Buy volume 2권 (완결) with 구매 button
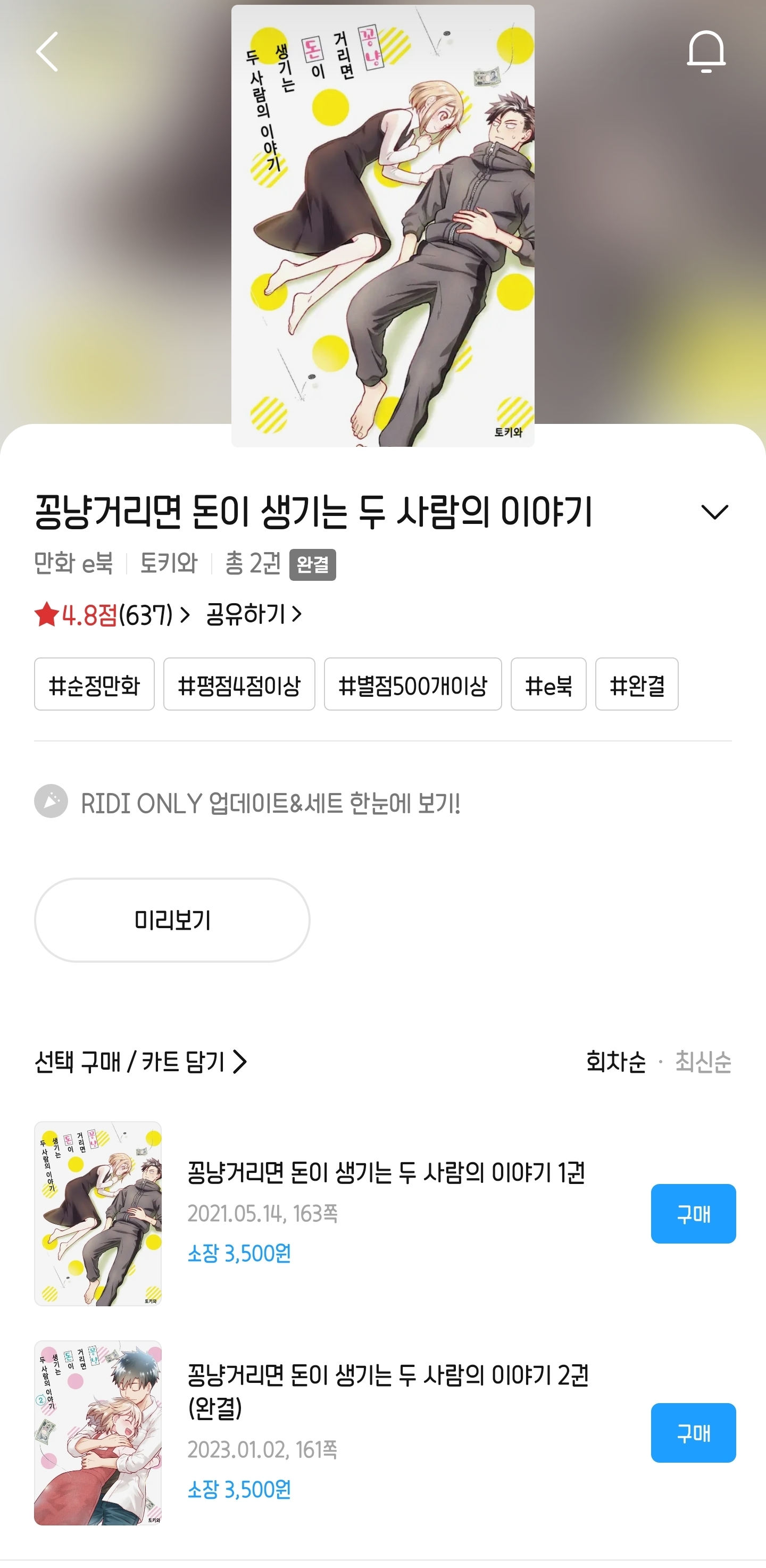 [693, 1433]
